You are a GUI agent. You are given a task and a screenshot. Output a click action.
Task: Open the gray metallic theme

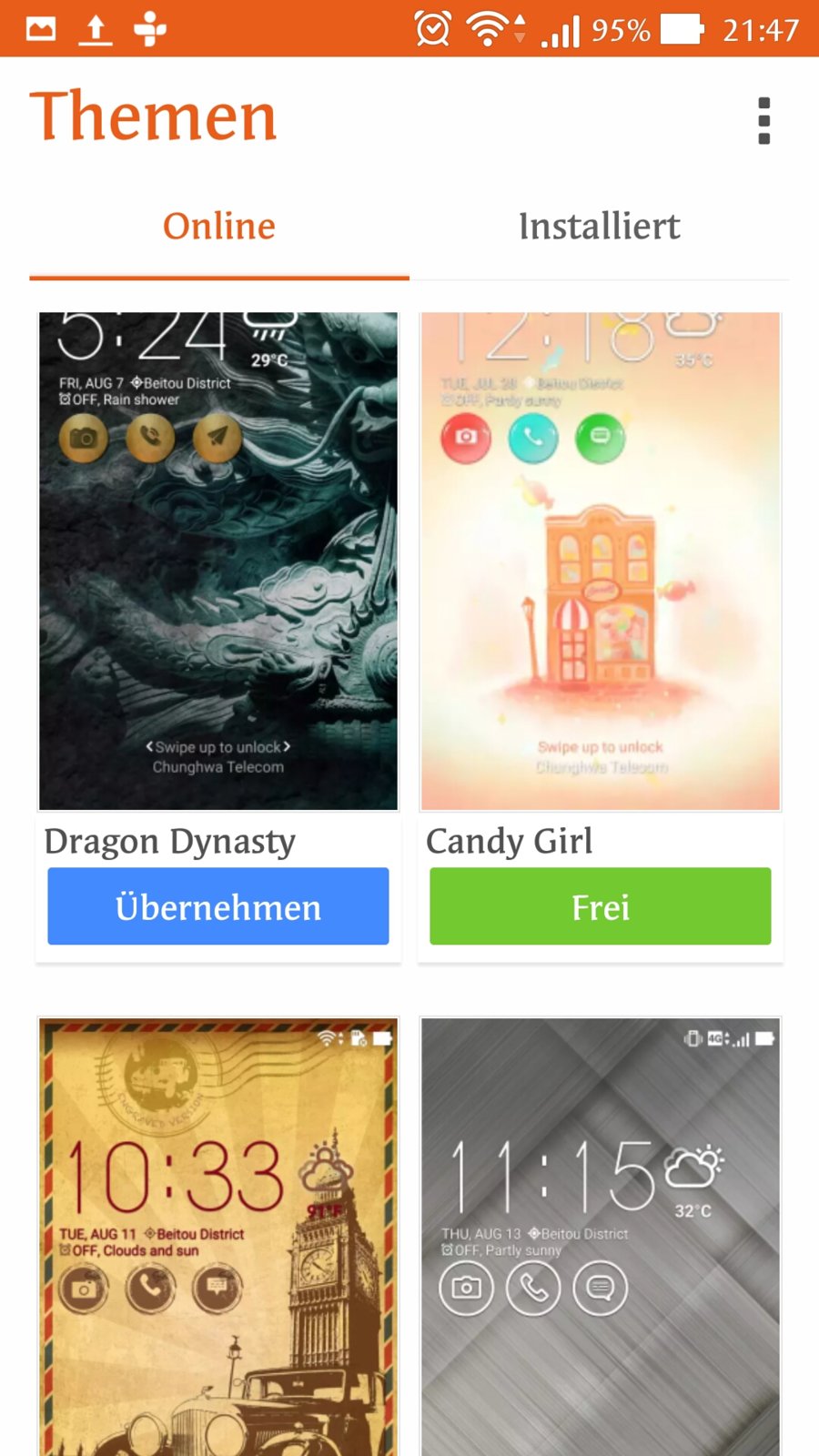[601, 1238]
